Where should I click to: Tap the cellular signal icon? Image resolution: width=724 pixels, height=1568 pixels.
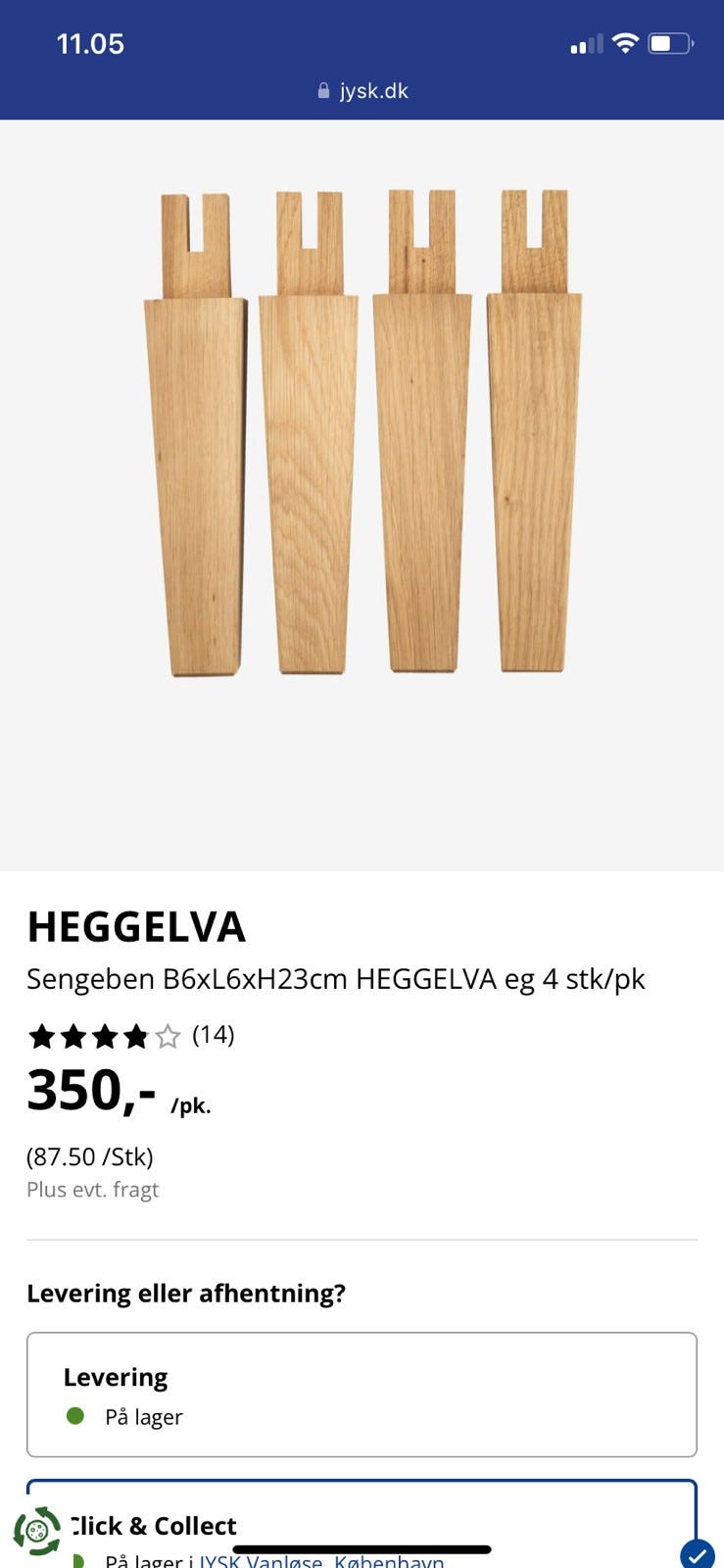tap(586, 44)
